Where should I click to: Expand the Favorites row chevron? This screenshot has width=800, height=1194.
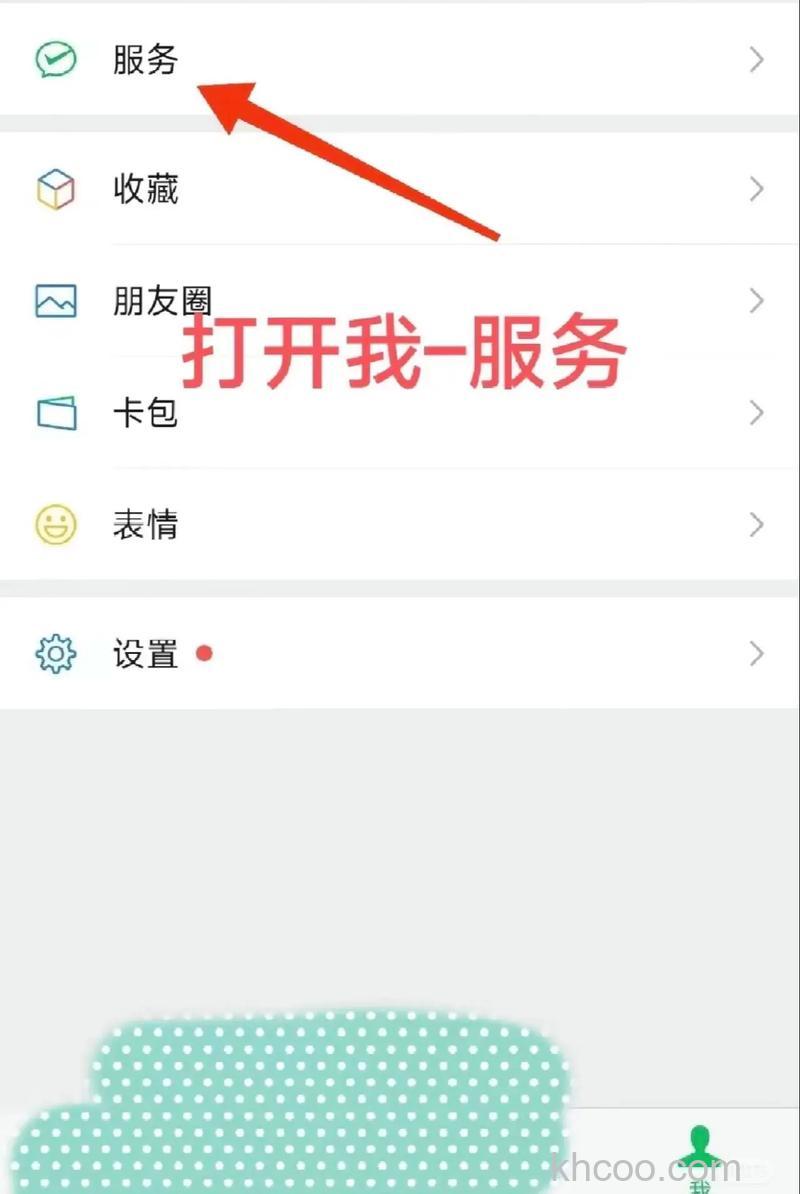coord(756,189)
